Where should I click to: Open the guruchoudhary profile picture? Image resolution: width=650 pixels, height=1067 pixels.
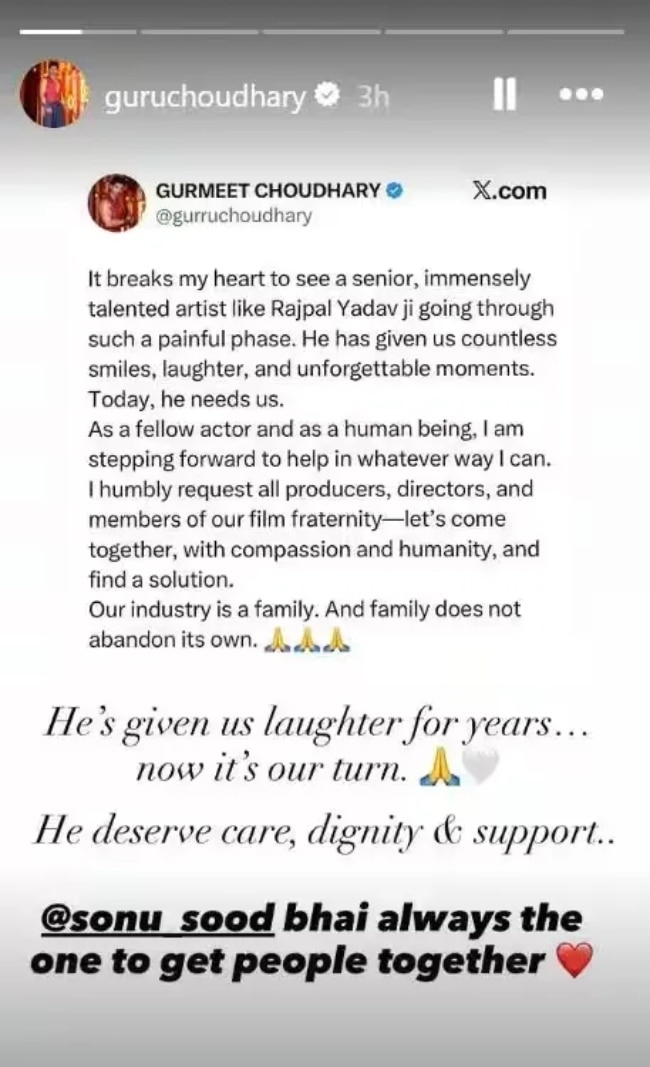point(49,96)
